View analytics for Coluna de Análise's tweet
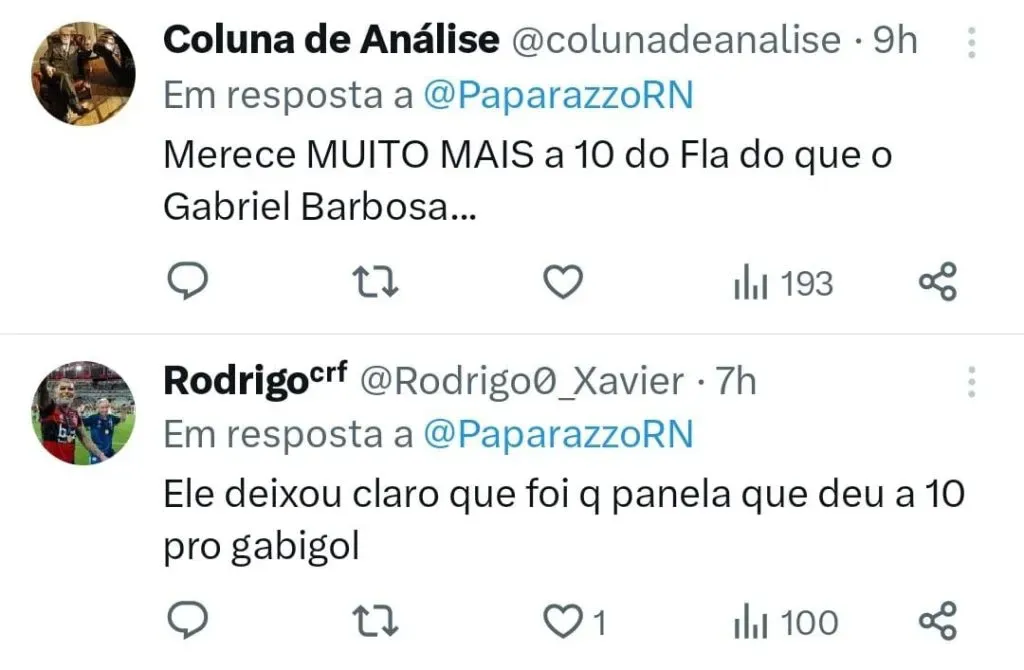The width and height of the screenshot is (1024, 670). [783, 284]
